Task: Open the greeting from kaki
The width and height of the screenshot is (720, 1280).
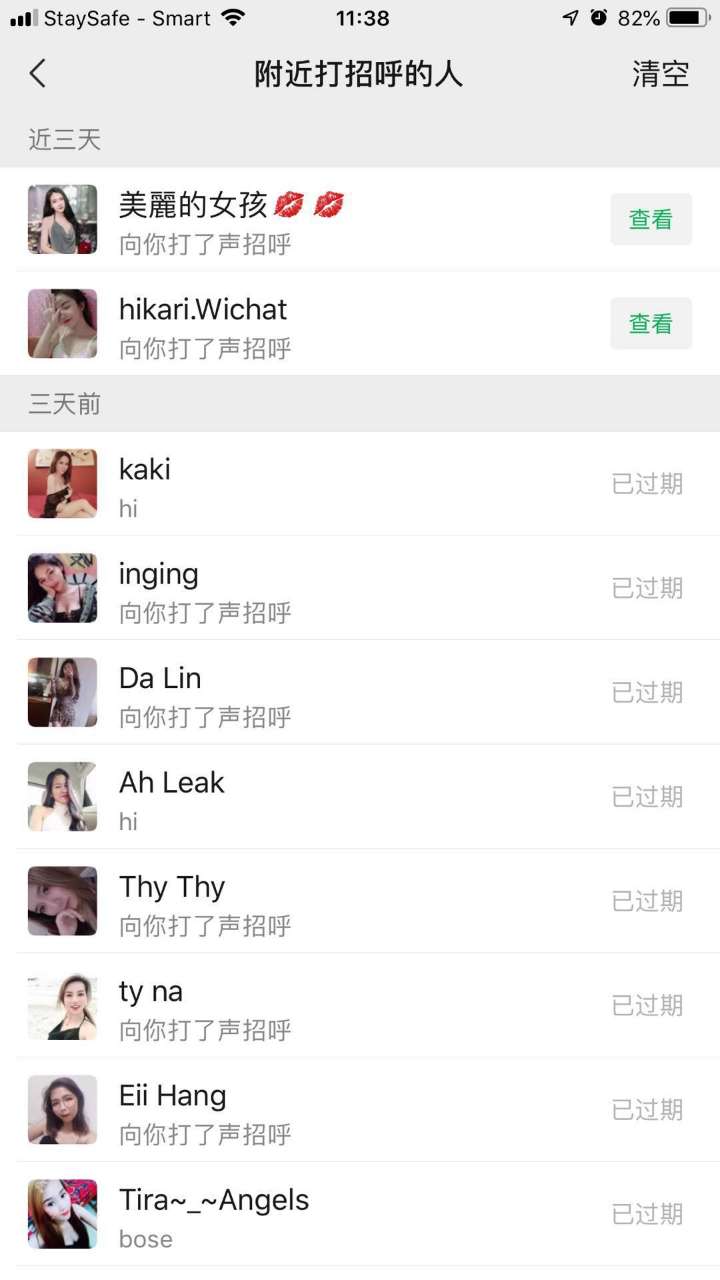Action: [360, 484]
